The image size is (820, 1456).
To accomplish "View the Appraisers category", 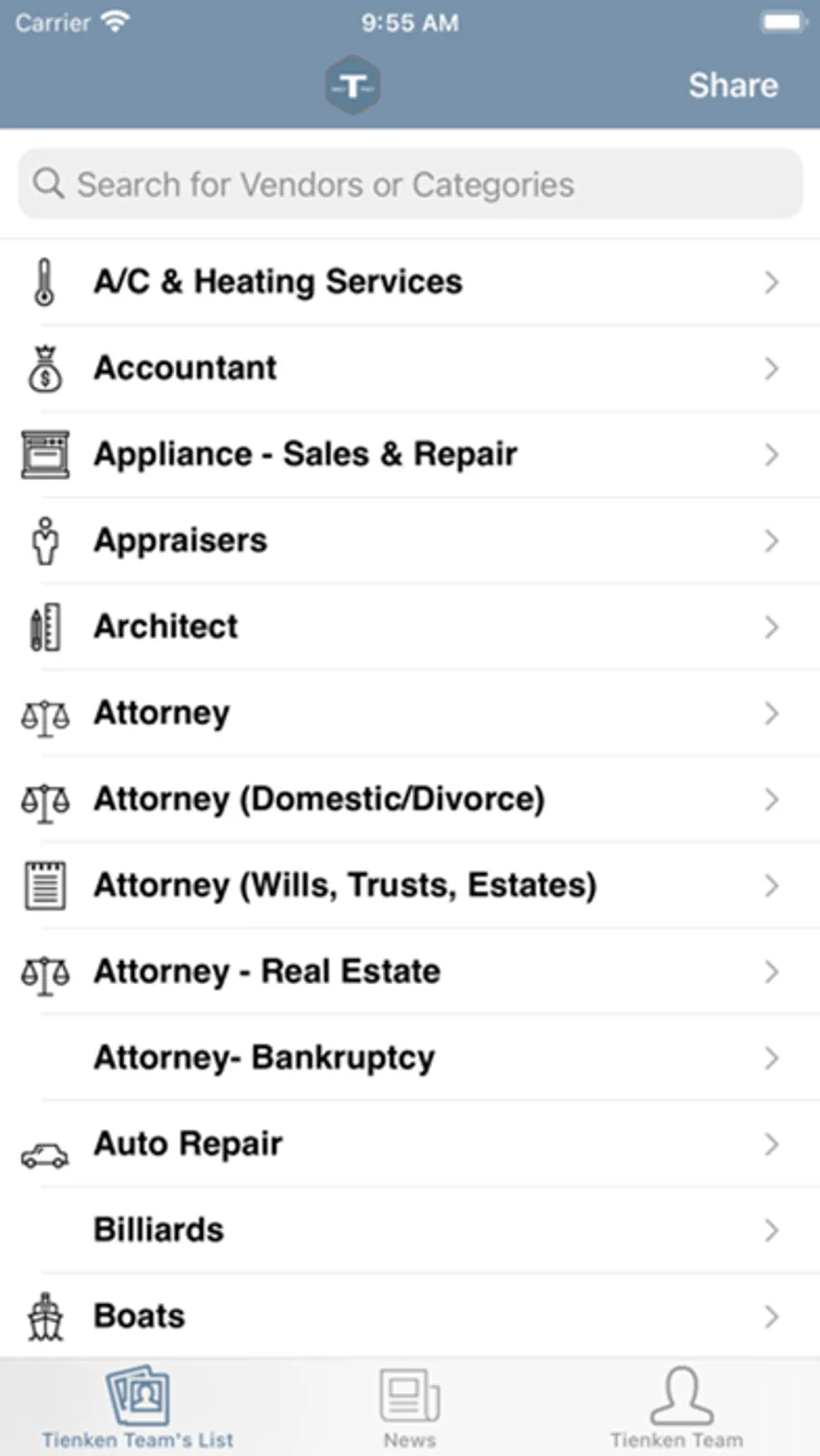I will [410, 540].
